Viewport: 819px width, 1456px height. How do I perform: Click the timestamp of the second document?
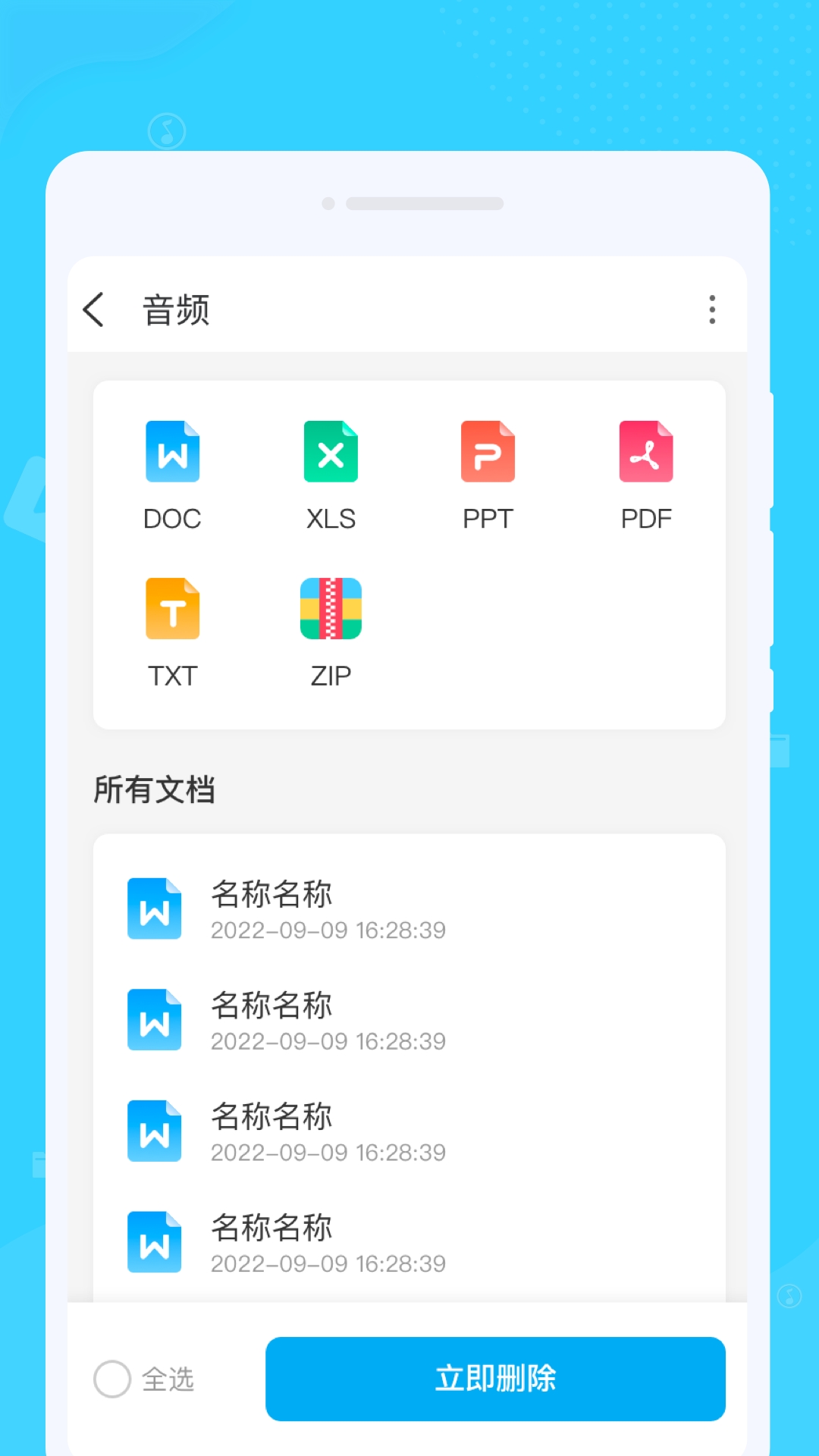pyautogui.click(x=328, y=1041)
